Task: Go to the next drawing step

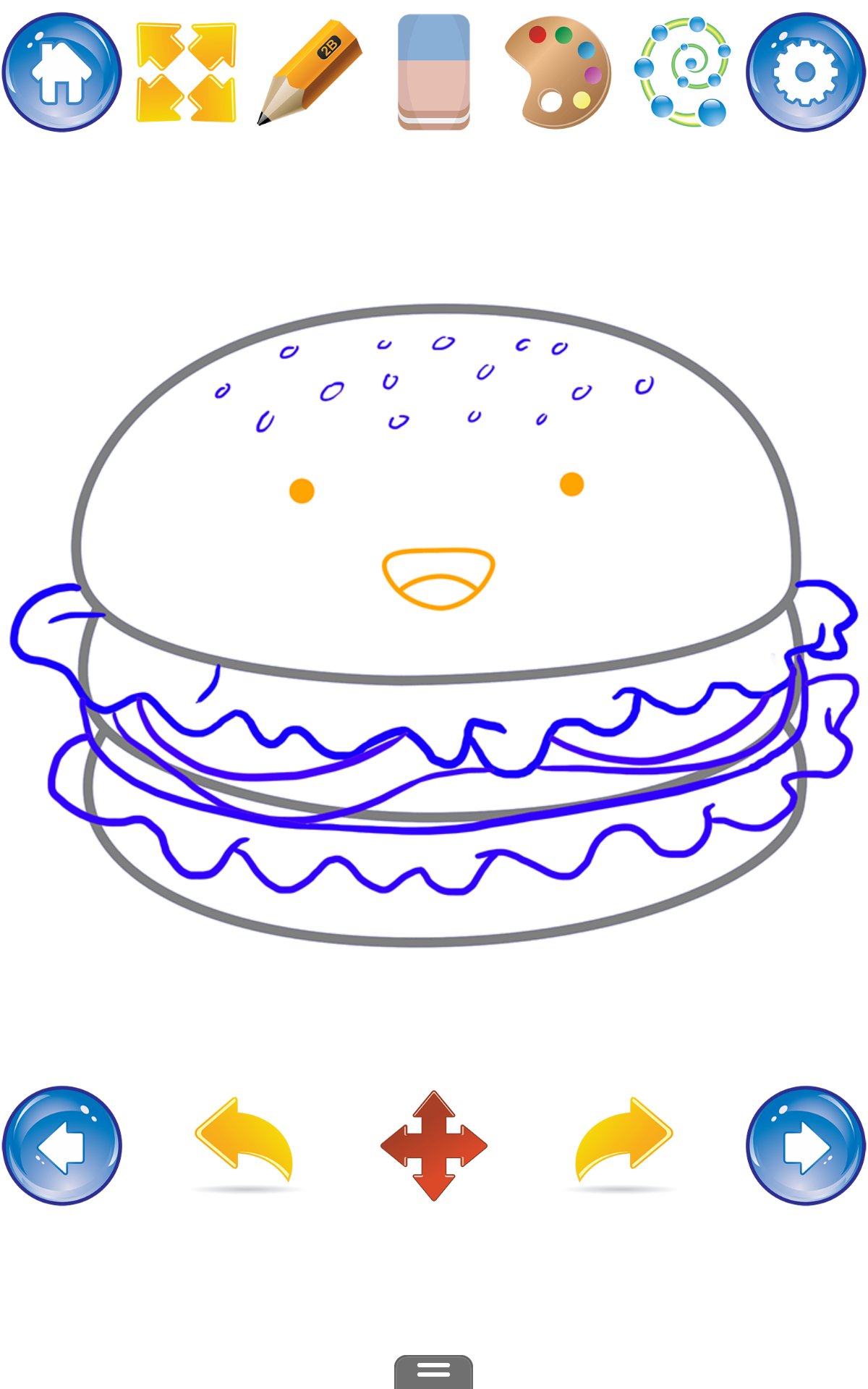Action: click(806, 1146)
